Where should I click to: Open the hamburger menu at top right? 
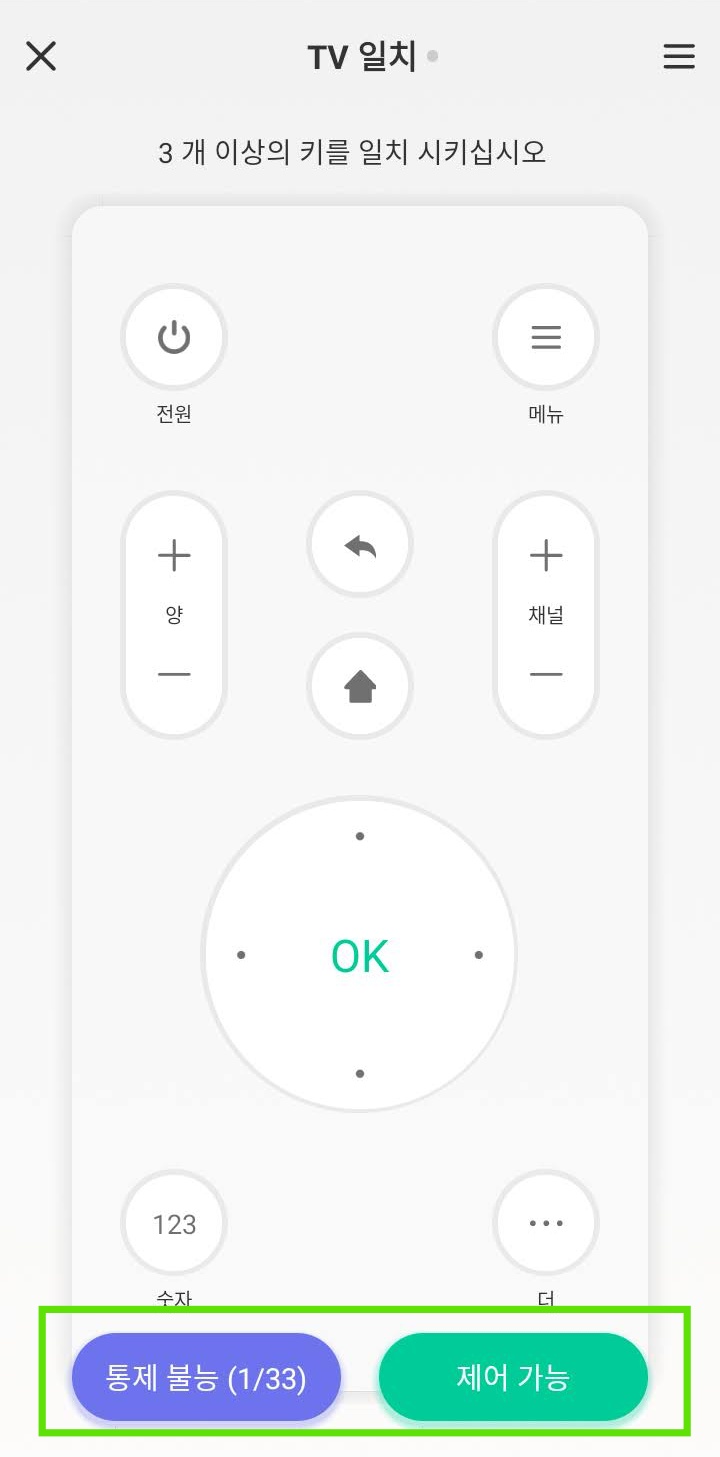click(679, 56)
